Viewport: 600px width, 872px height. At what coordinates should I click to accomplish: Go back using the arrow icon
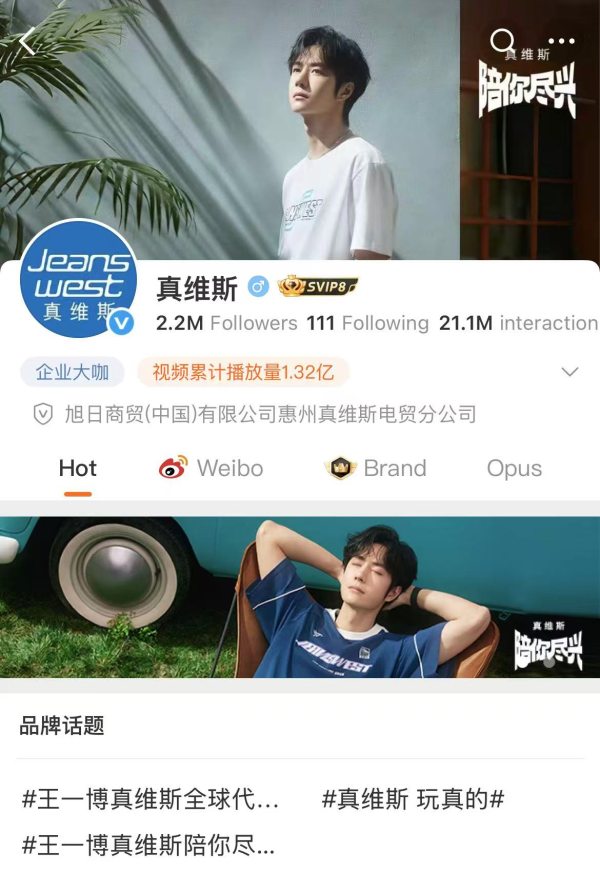27,41
